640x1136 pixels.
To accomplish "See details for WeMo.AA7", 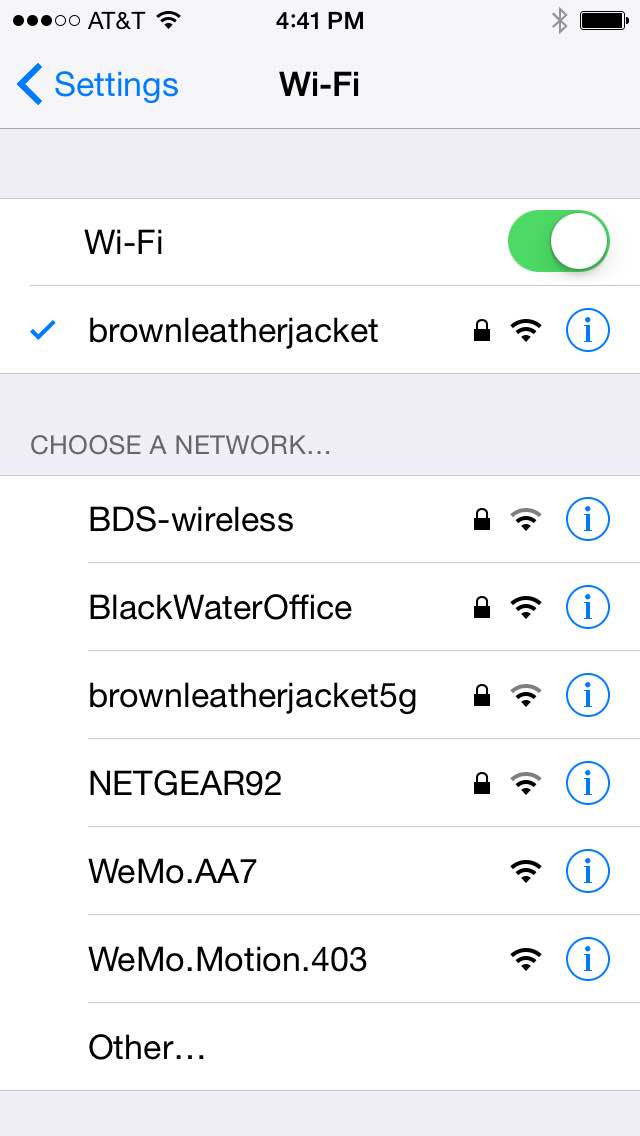I will coord(587,871).
